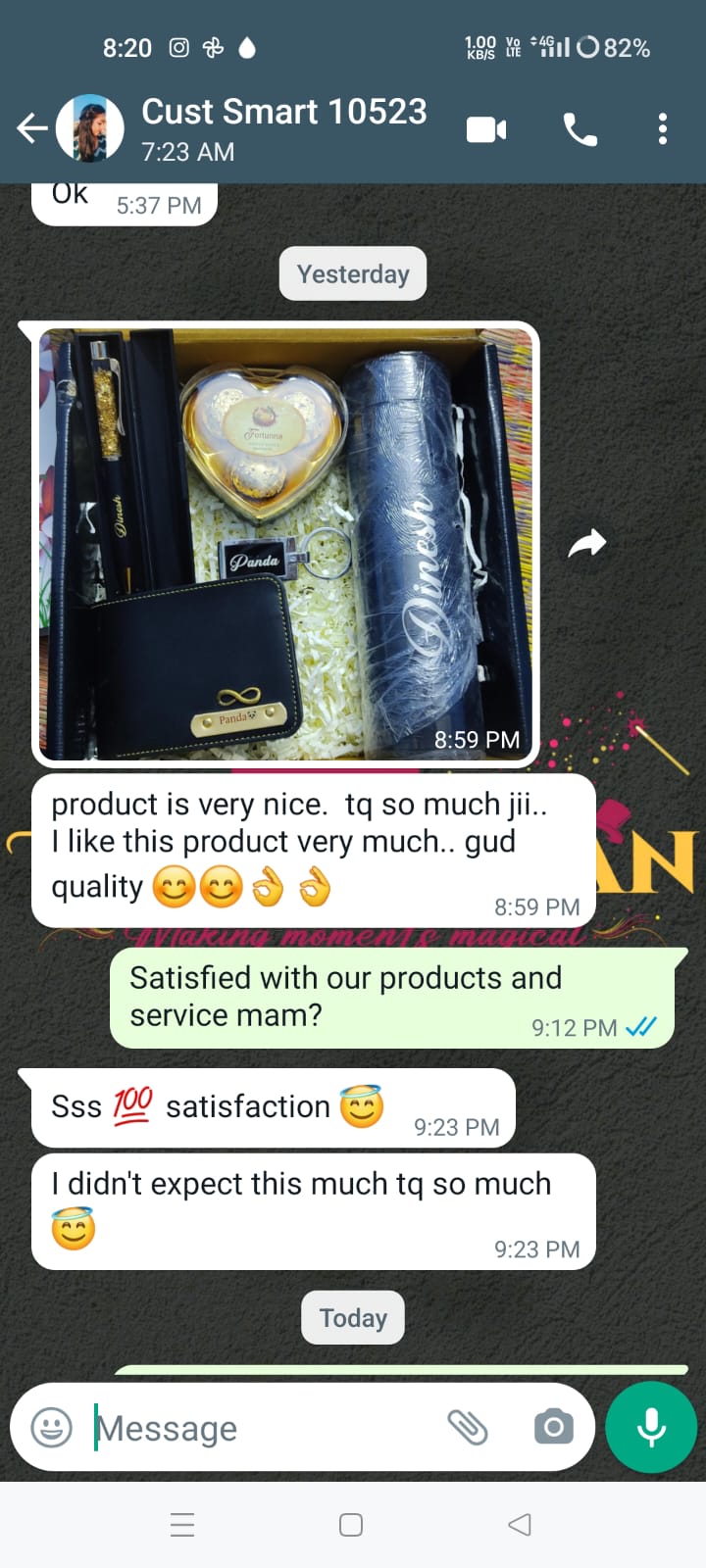The width and height of the screenshot is (706, 1568).
Task: Tap the system back navigation button
Action: (x=520, y=1524)
